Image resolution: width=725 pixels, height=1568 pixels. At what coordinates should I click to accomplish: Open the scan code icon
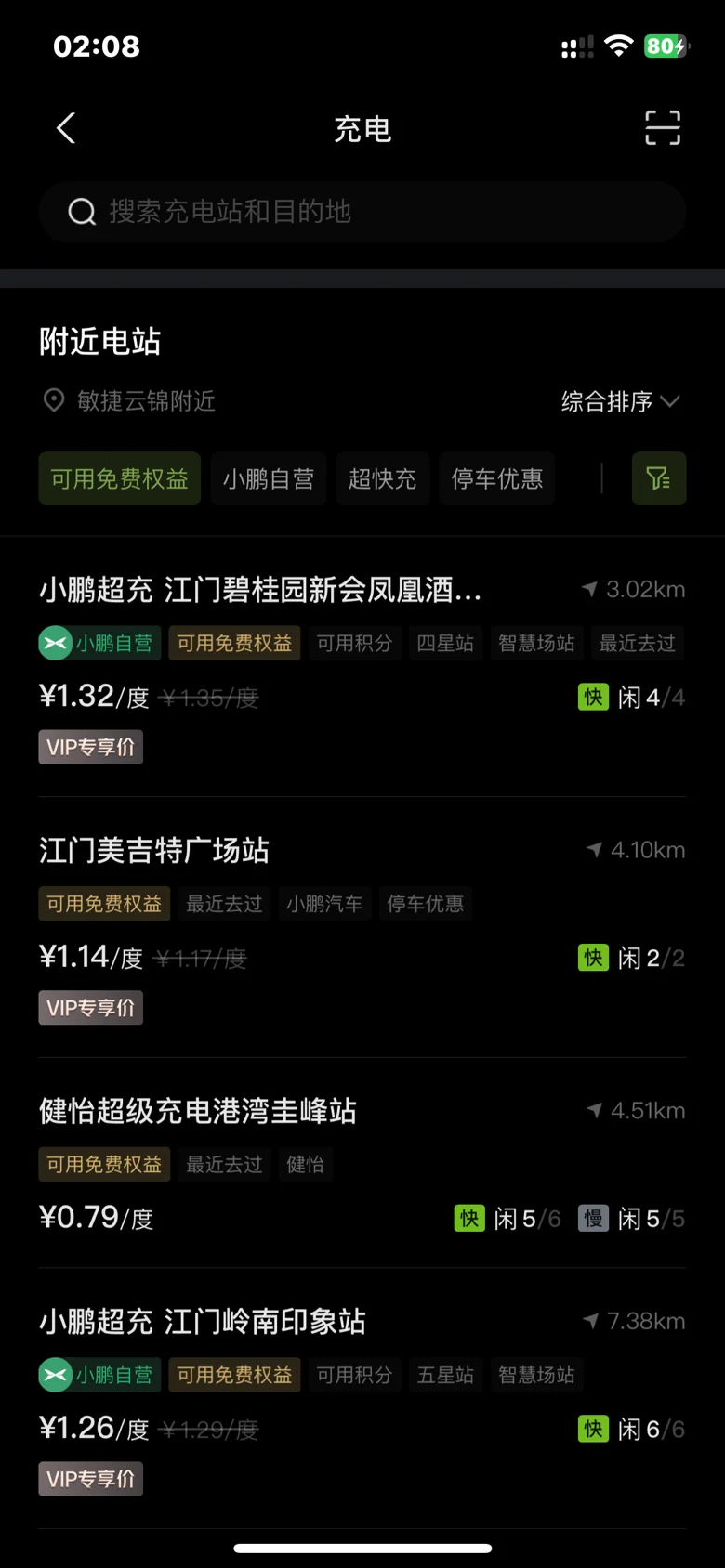point(663,128)
